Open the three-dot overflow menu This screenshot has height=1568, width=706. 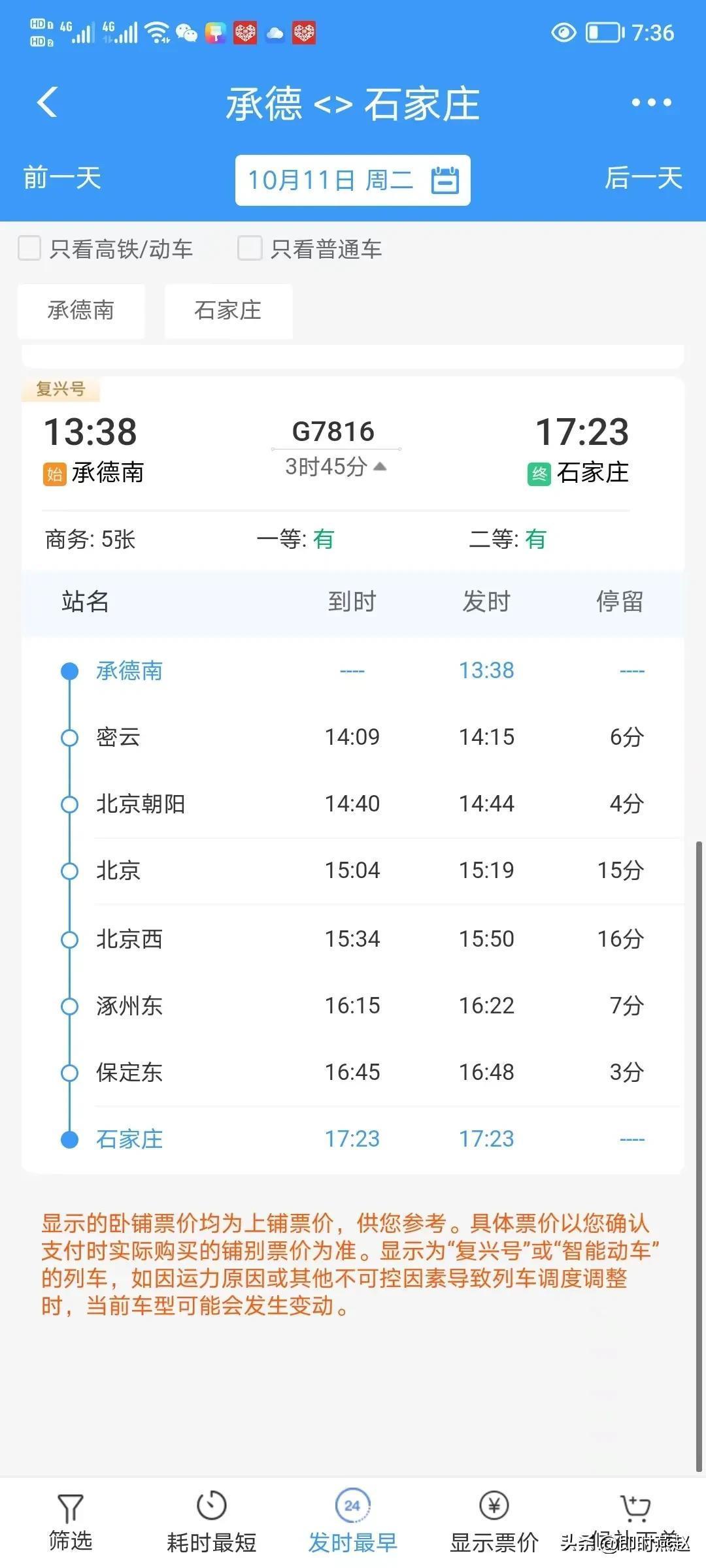651,103
